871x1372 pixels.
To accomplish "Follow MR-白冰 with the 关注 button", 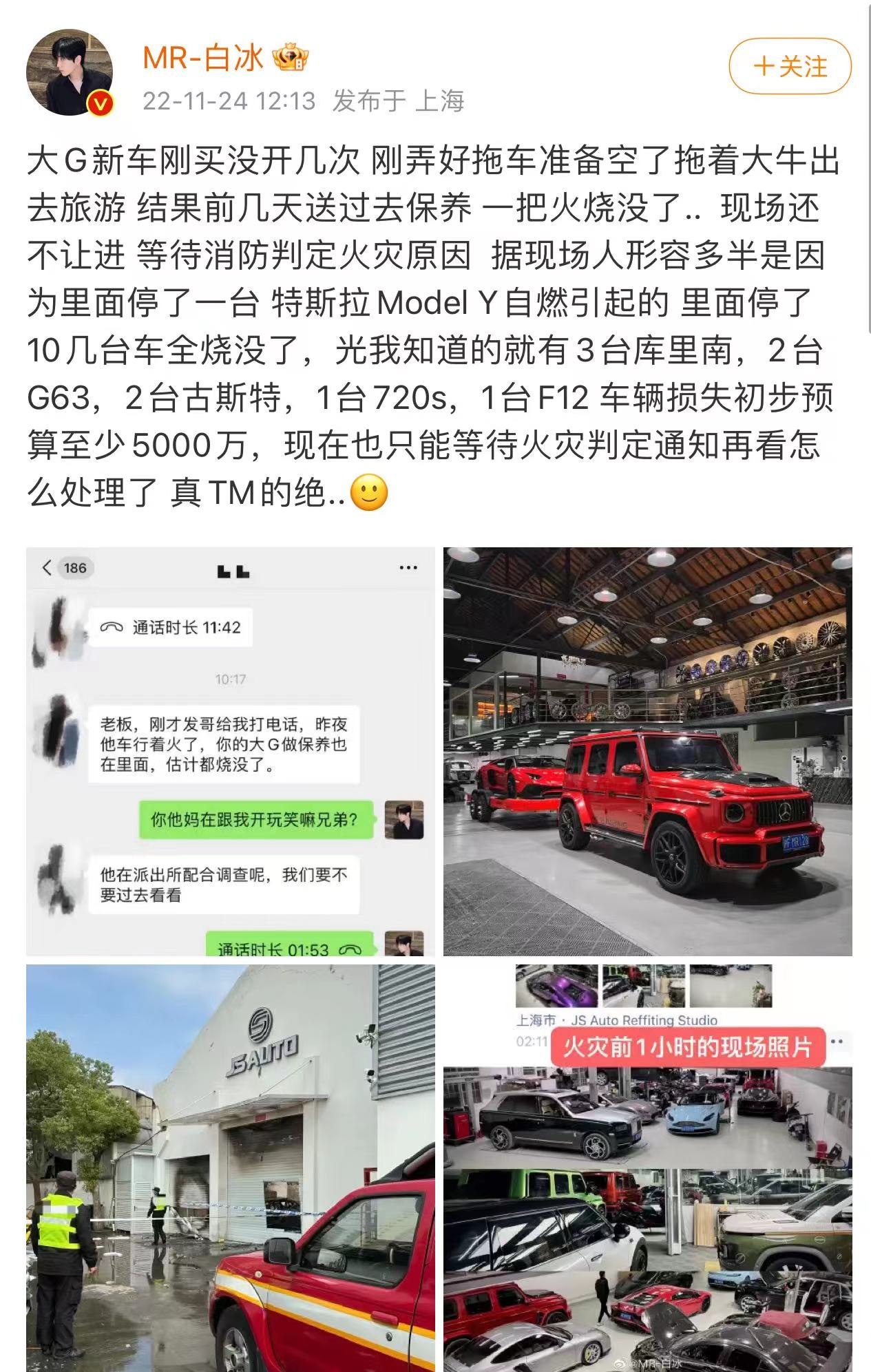I will point(790,67).
